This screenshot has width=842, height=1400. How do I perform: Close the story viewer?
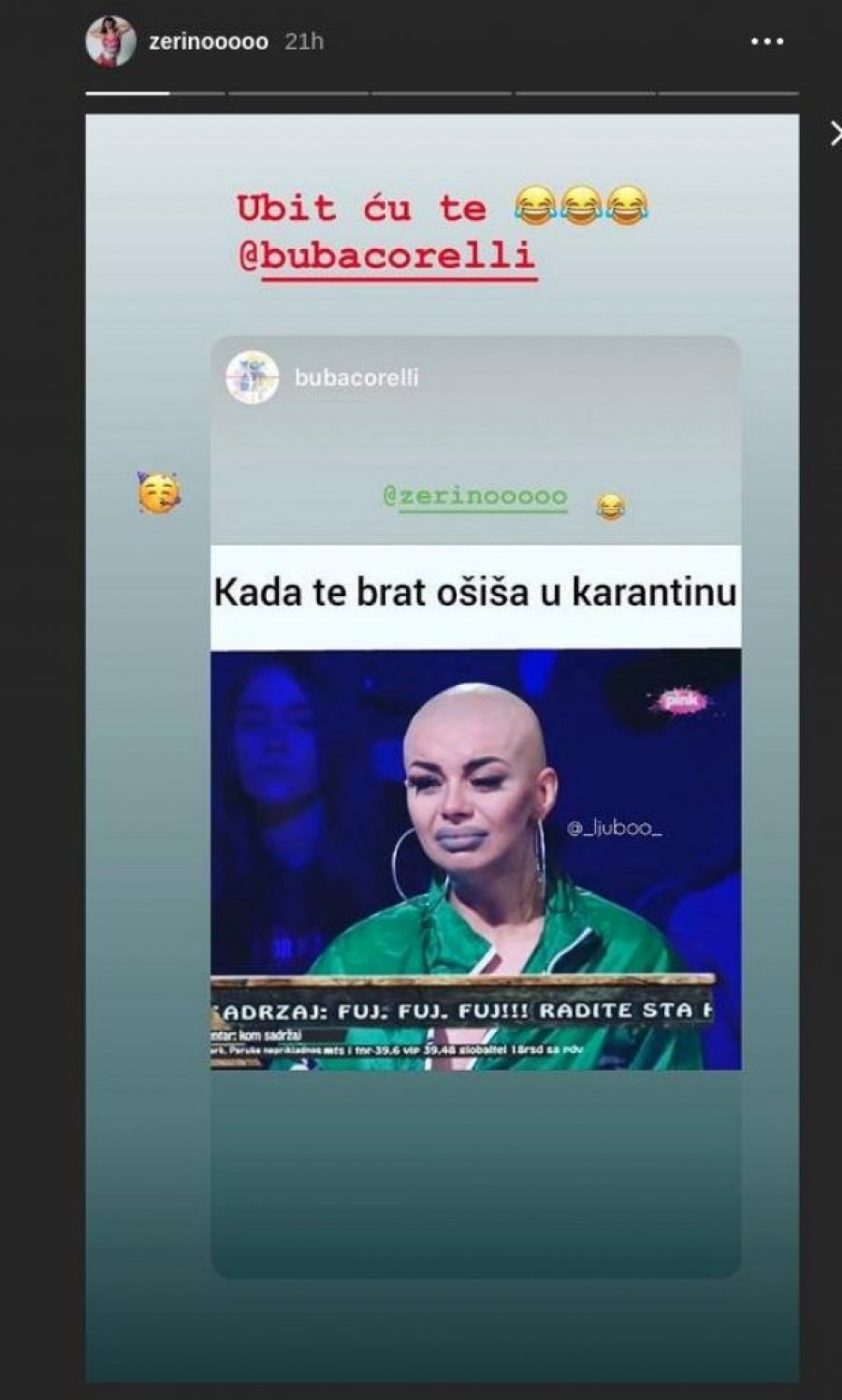point(835,135)
